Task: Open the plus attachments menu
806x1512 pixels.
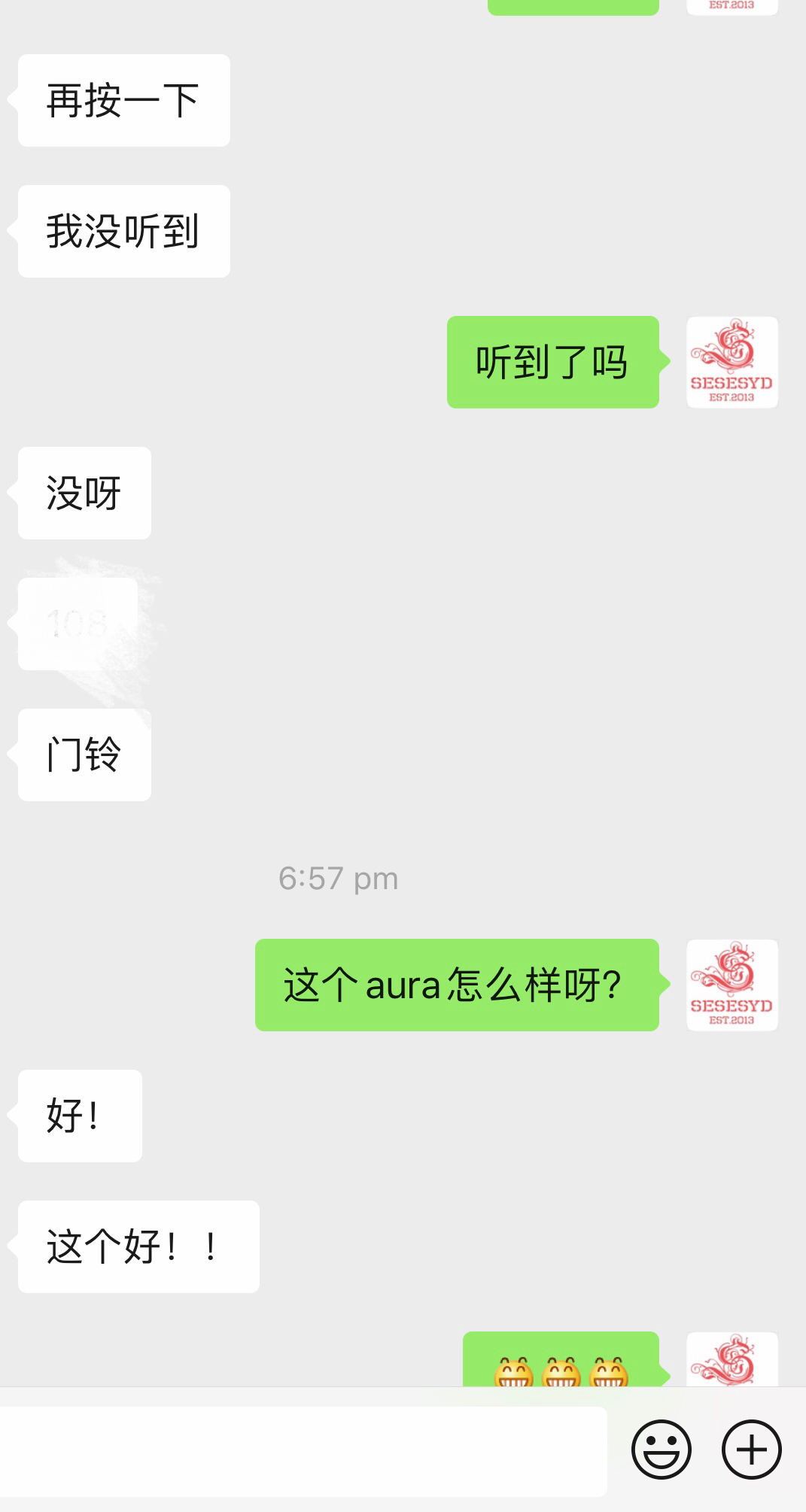Action: pos(751,1450)
